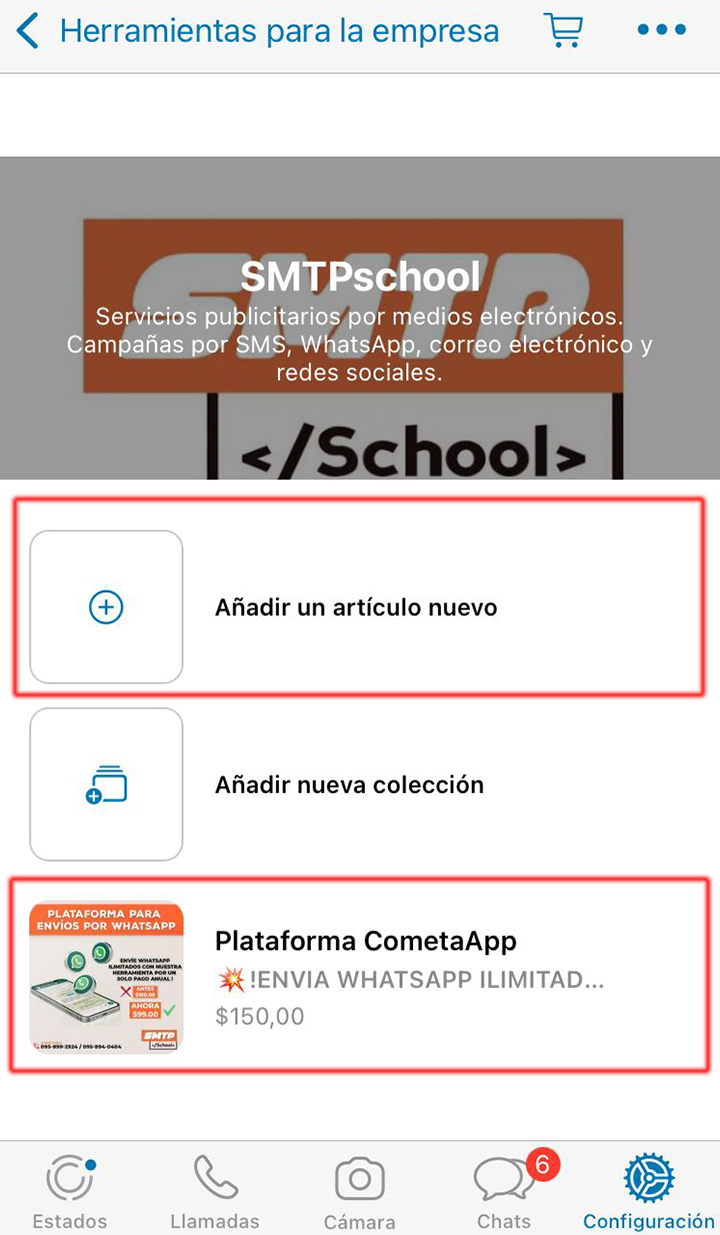The width and height of the screenshot is (720, 1235).
Task: Select Añadir un artículo nuevo
Action: 355,607
